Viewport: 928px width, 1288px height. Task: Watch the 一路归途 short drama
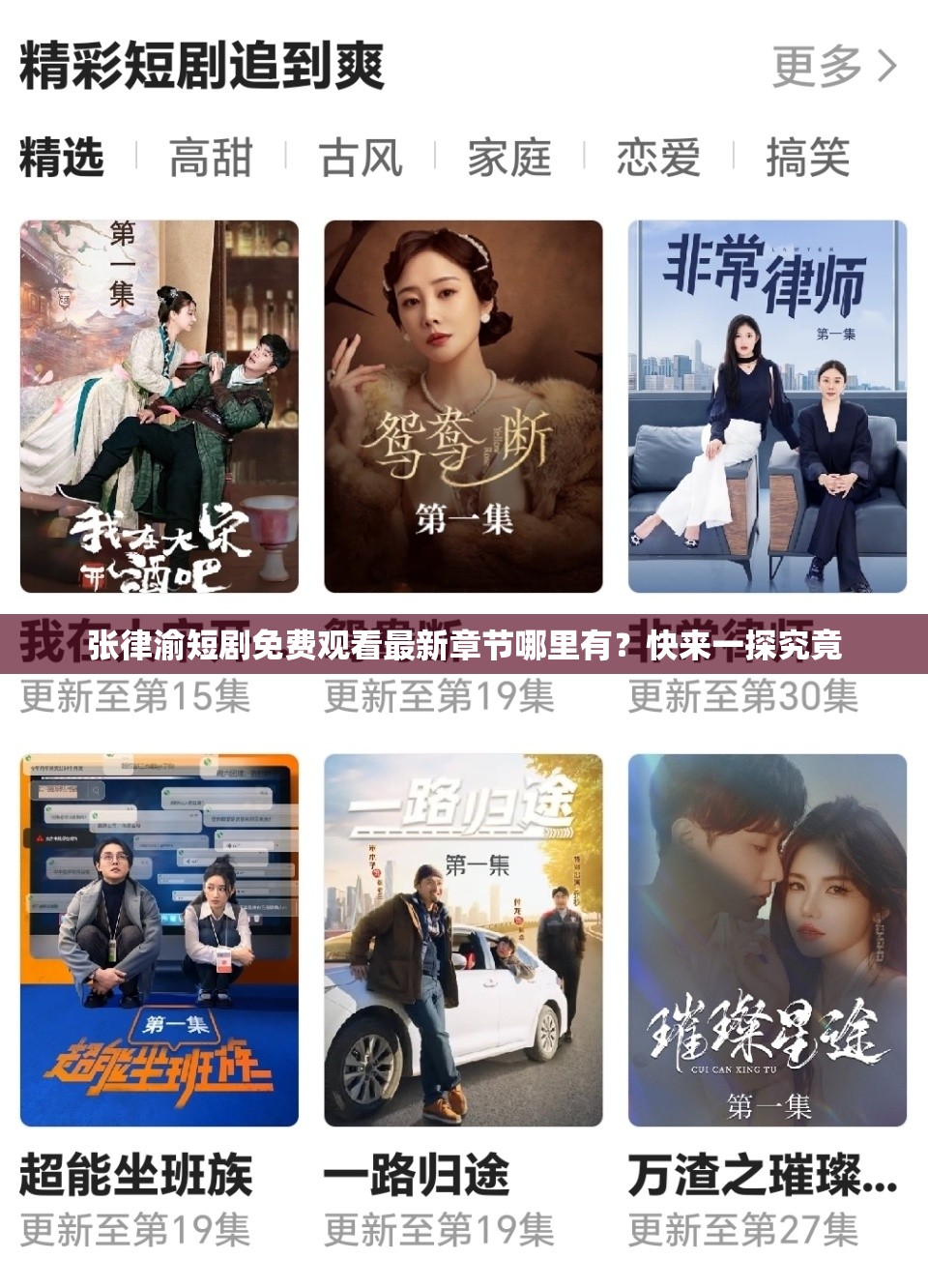[x=463, y=940]
